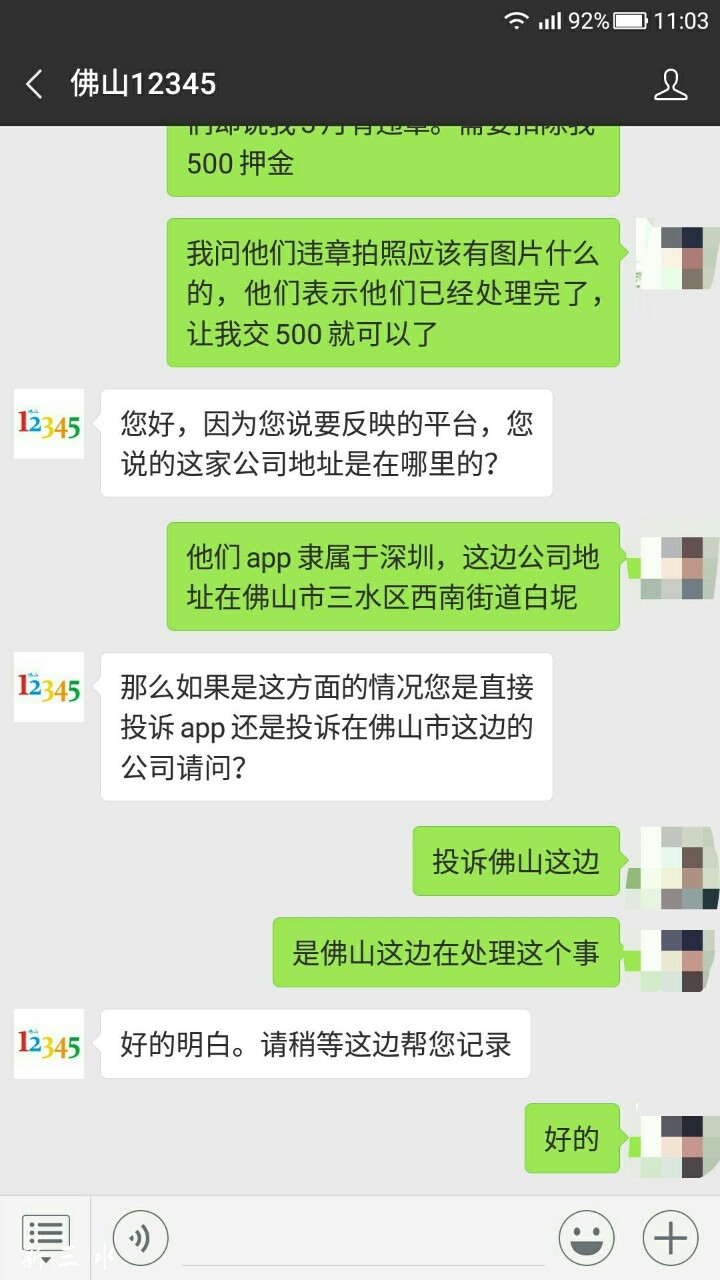
Task: Open the 佛山12345 account profile icon
Action: point(670,84)
